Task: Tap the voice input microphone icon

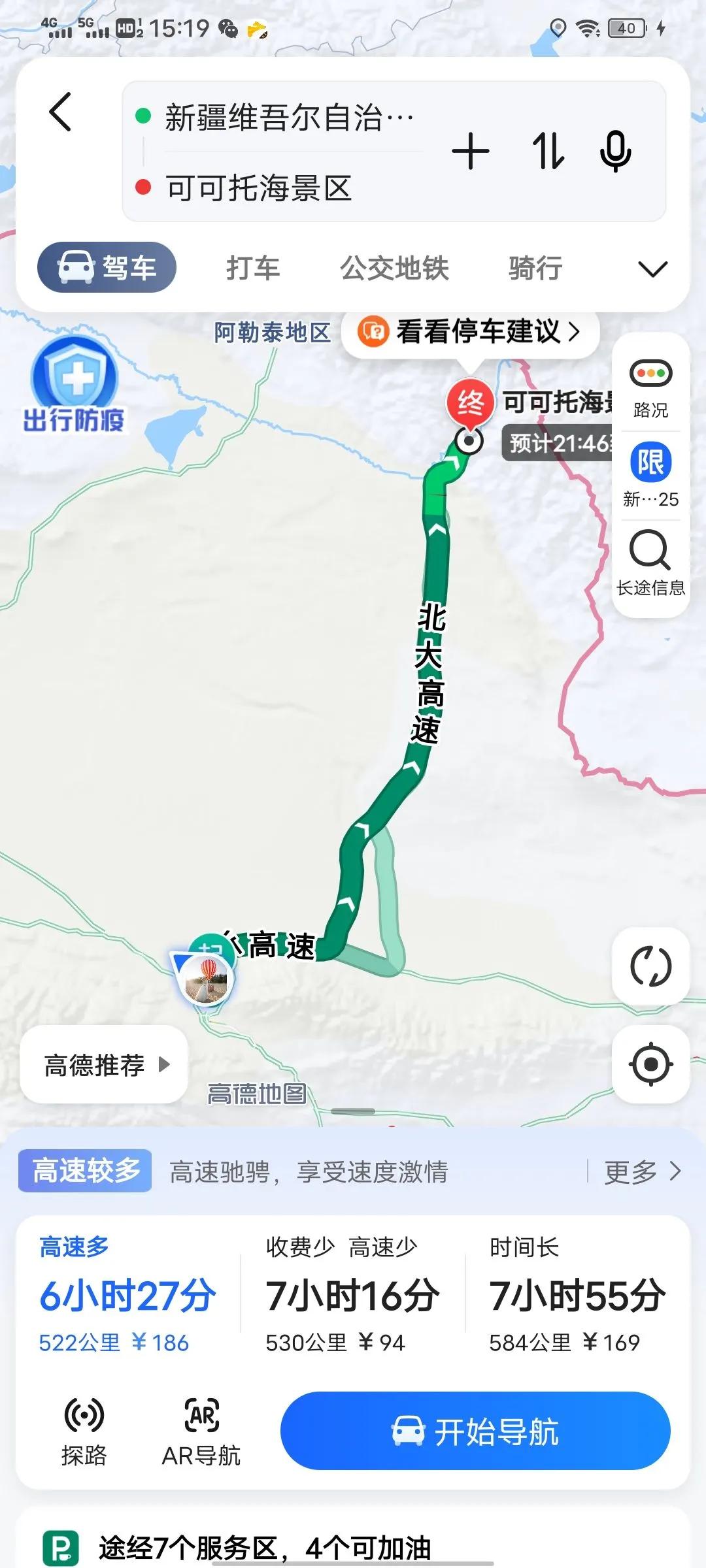Action: click(x=615, y=152)
